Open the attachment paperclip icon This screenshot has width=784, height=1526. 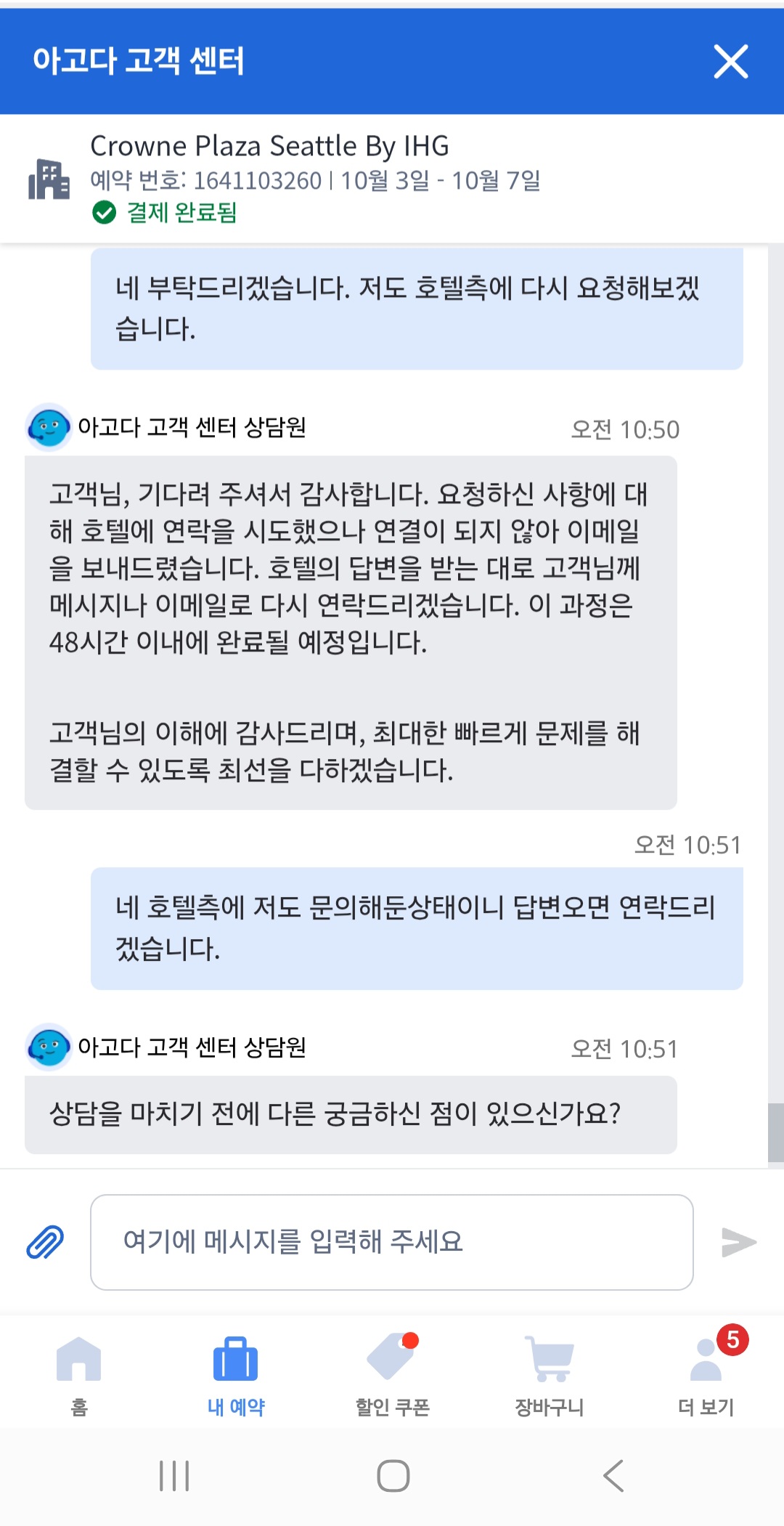(45, 1242)
